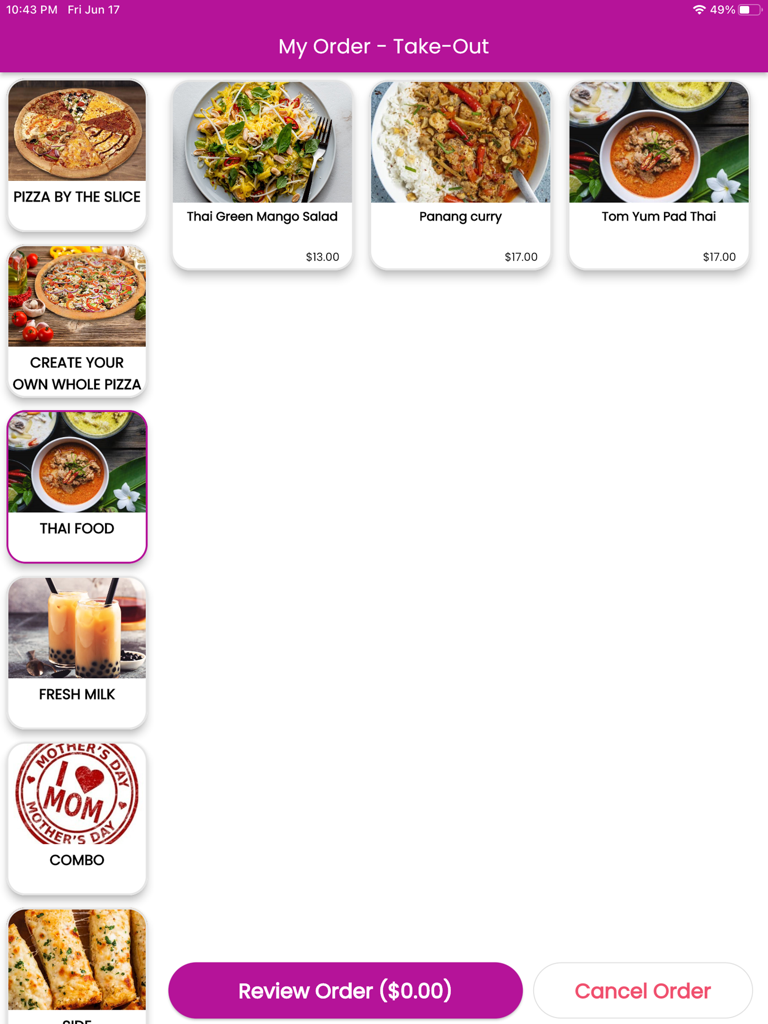Select the Panang curry item

(460, 175)
